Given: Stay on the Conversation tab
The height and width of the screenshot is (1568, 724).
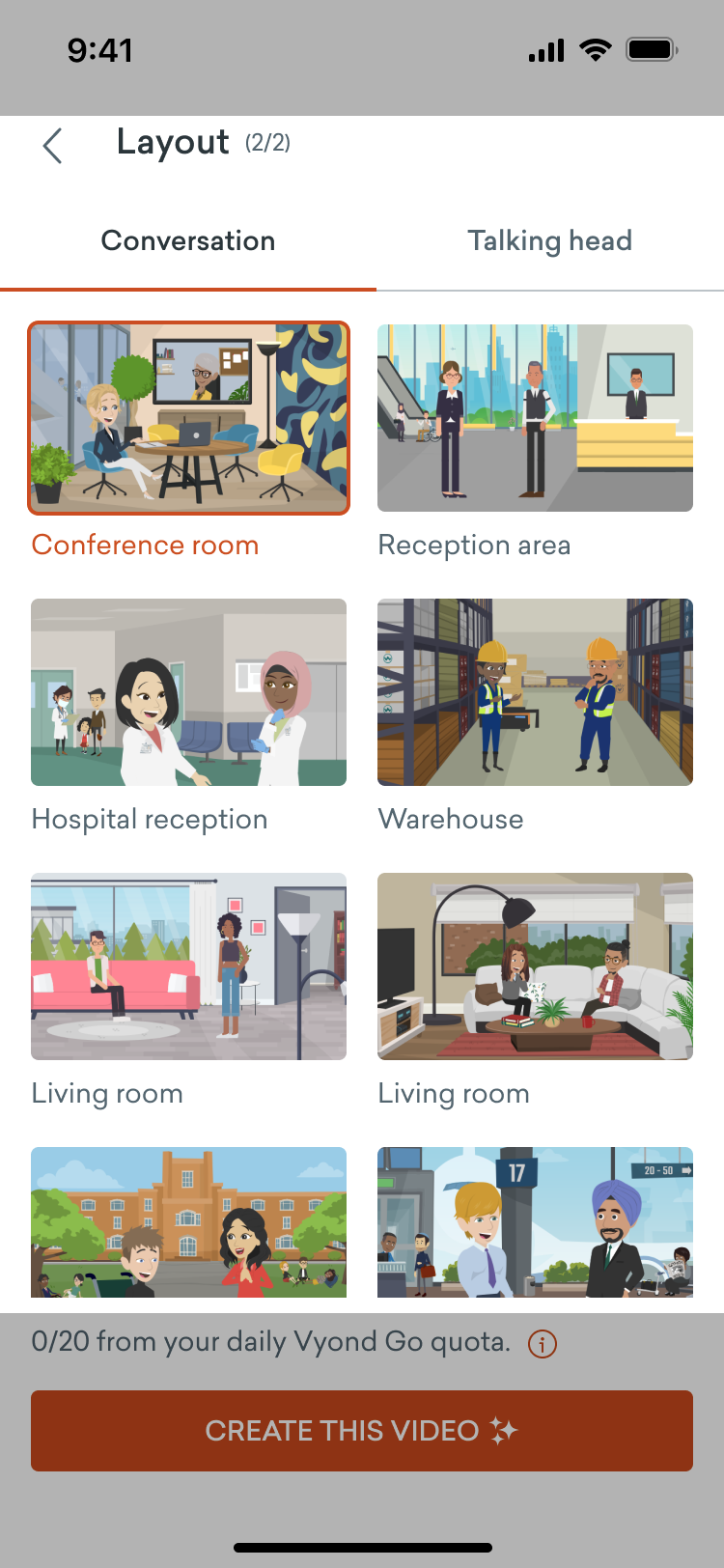Looking at the screenshot, I should click(x=187, y=240).
